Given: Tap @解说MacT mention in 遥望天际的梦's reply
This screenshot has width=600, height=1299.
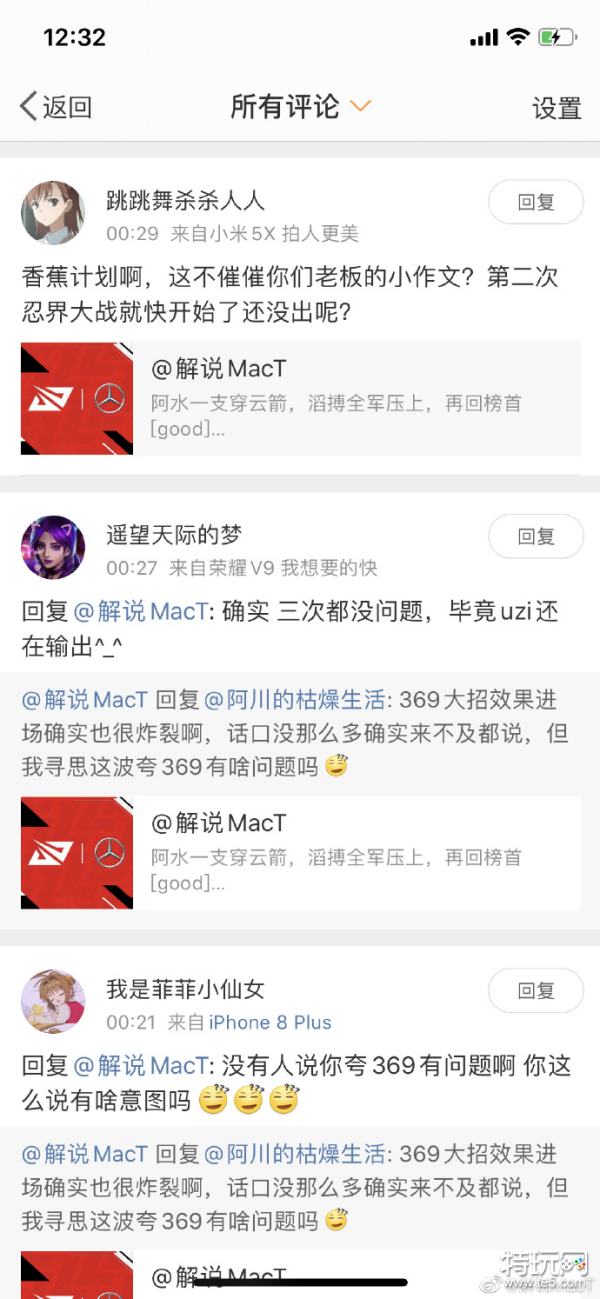Looking at the screenshot, I should (140, 612).
